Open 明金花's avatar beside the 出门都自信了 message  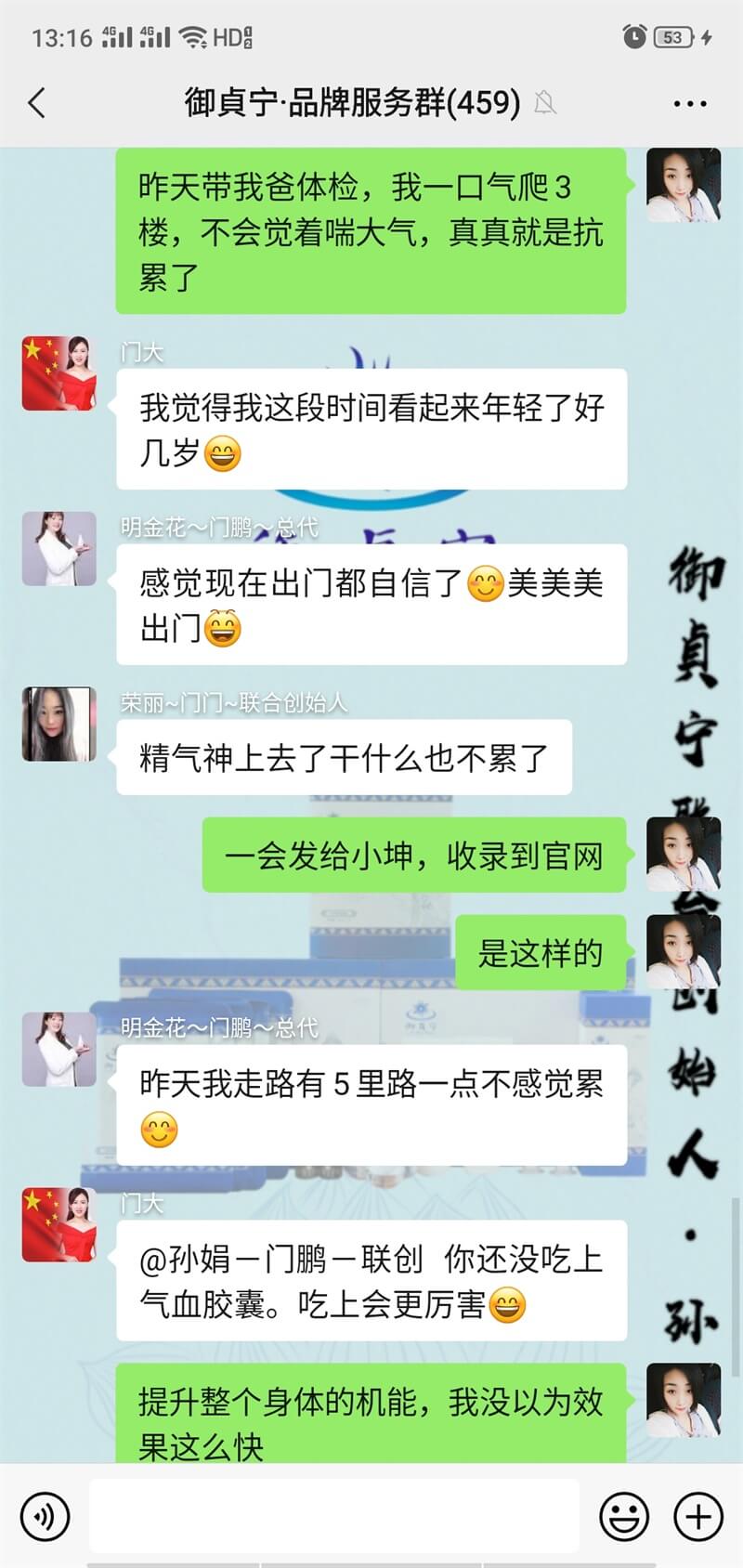(x=59, y=548)
